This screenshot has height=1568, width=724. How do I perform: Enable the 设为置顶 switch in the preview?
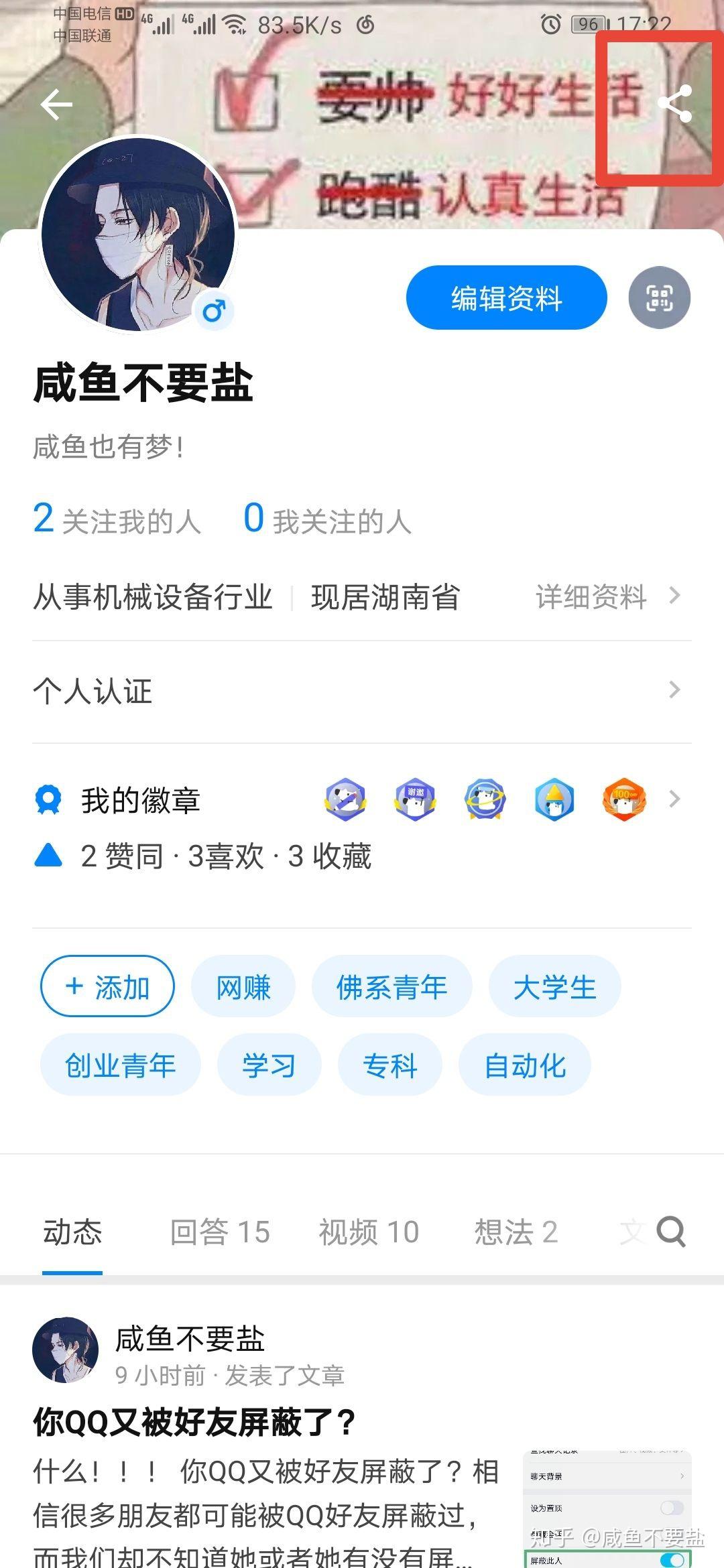click(670, 1506)
